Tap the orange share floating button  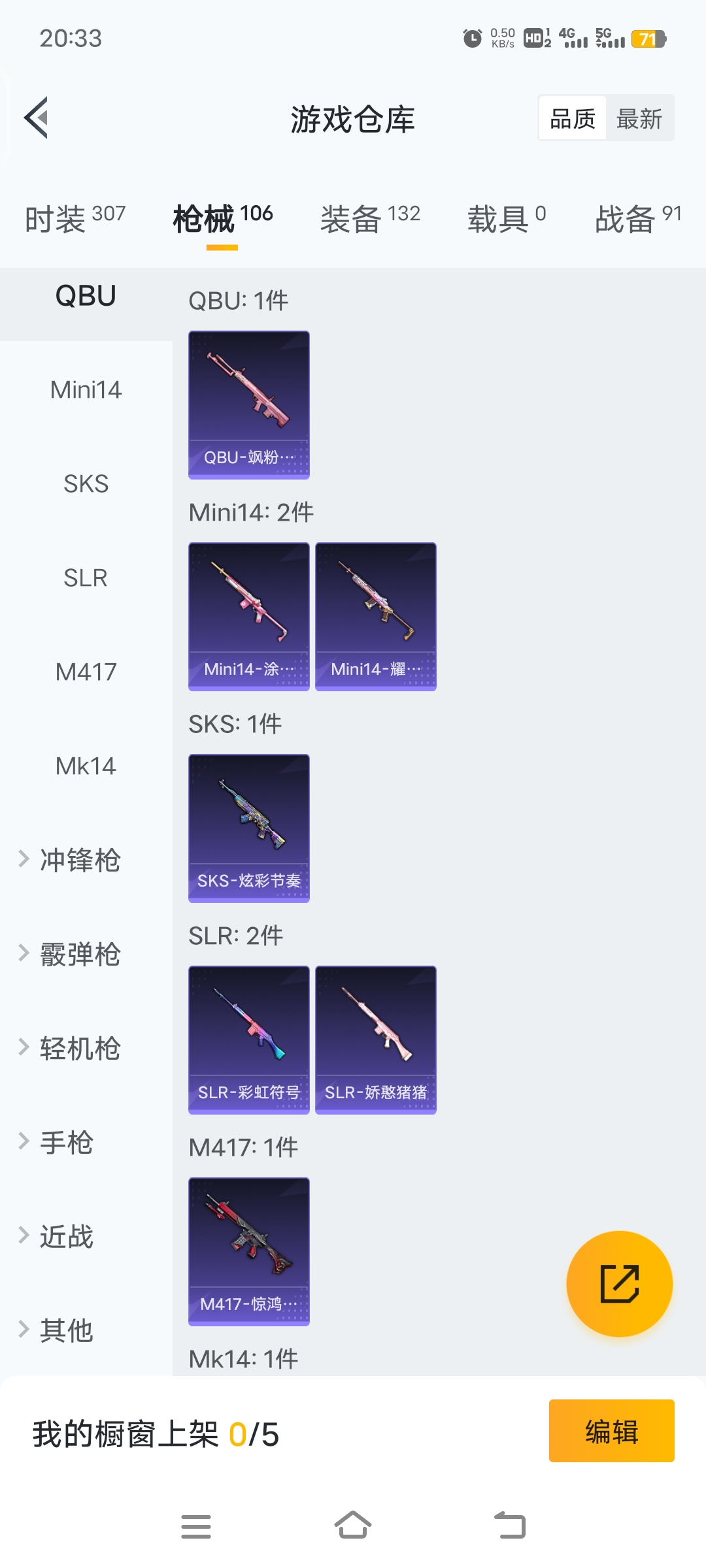tap(619, 1284)
